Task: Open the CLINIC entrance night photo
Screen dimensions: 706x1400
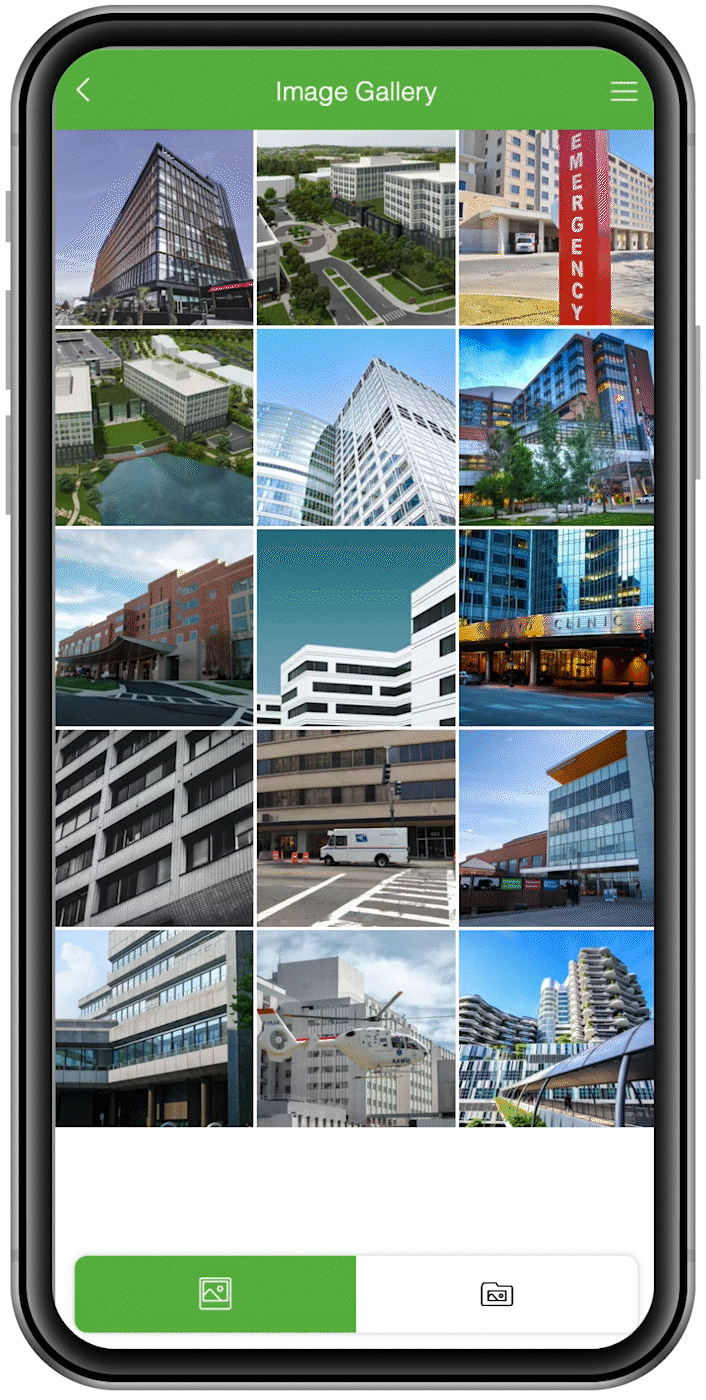Action: tap(556, 627)
